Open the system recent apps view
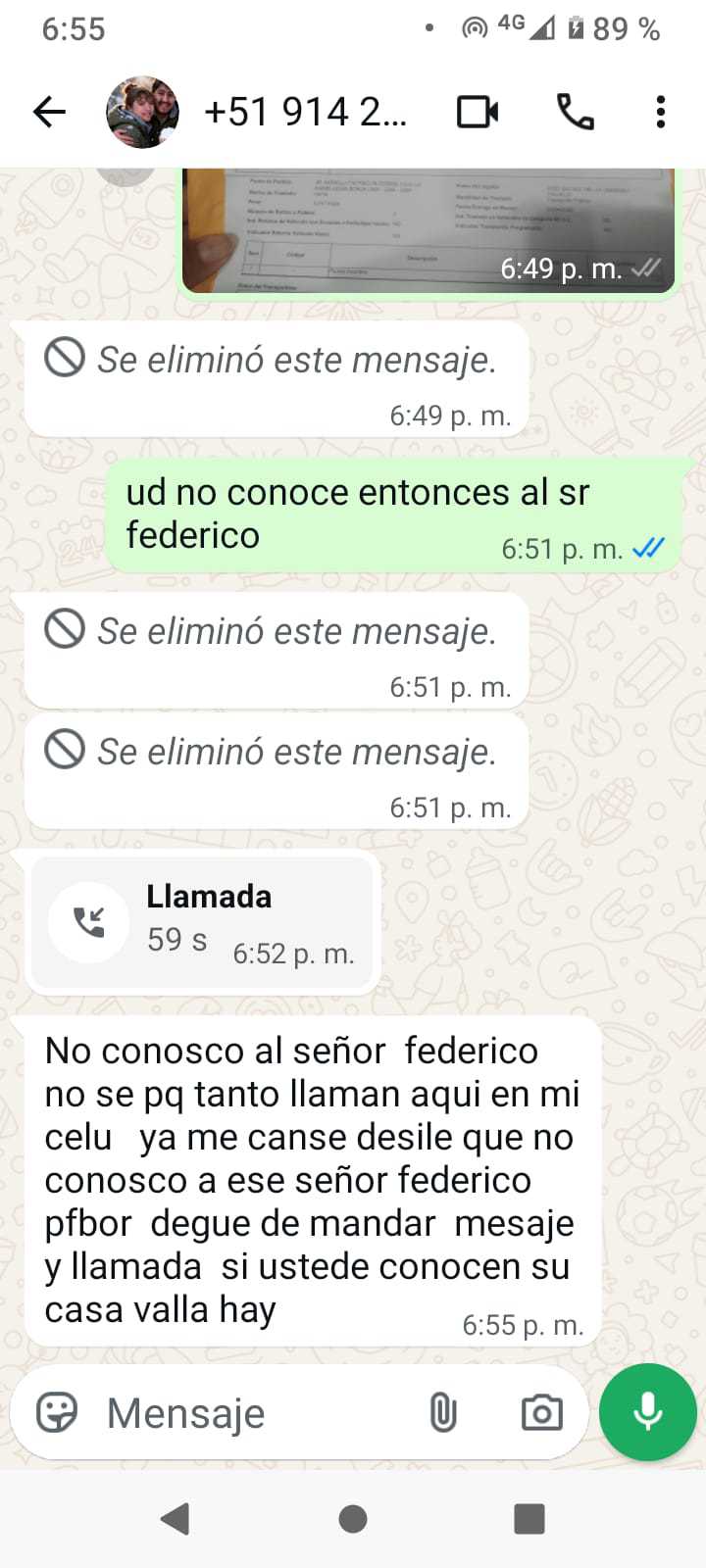 click(529, 1519)
